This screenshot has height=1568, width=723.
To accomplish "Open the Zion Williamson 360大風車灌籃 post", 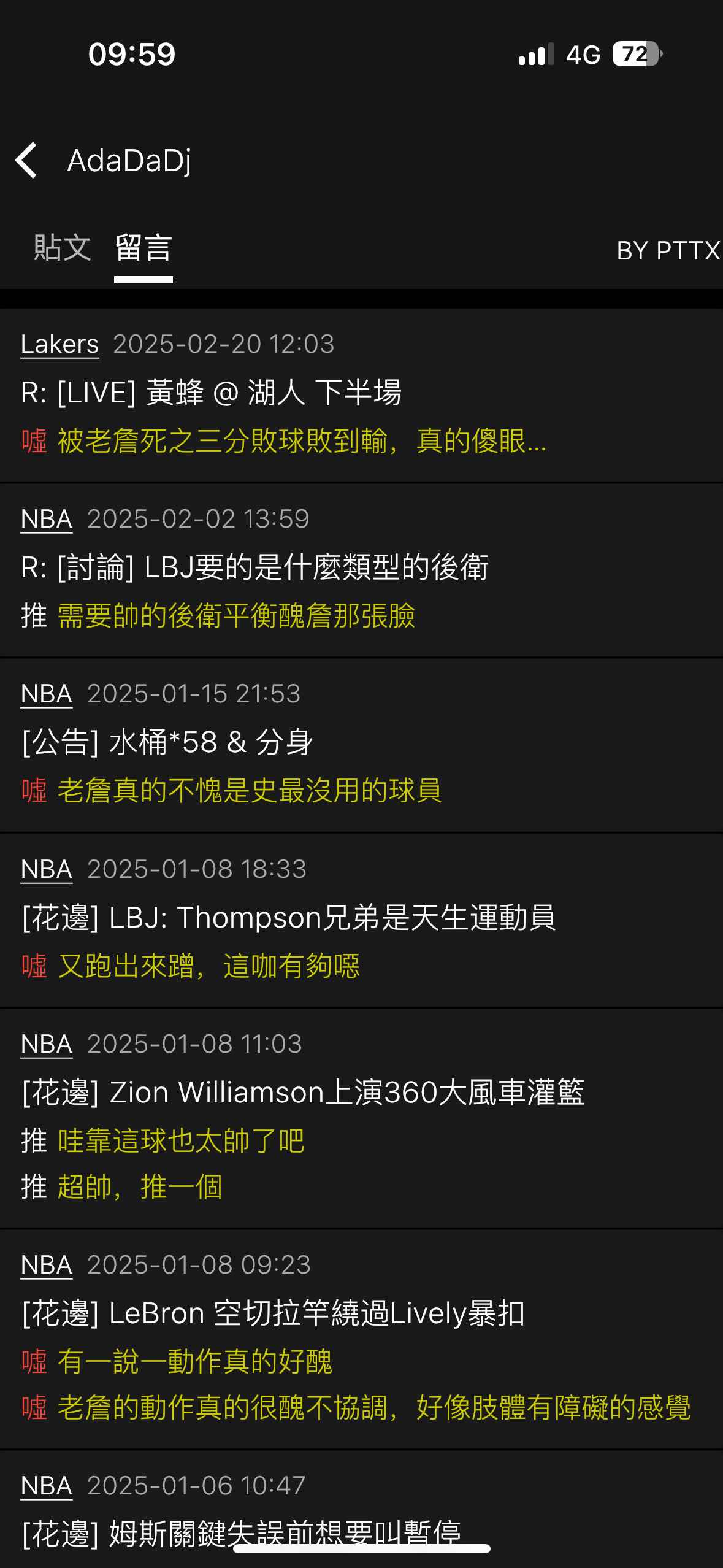I will pyautogui.click(x=302, y=1093).
